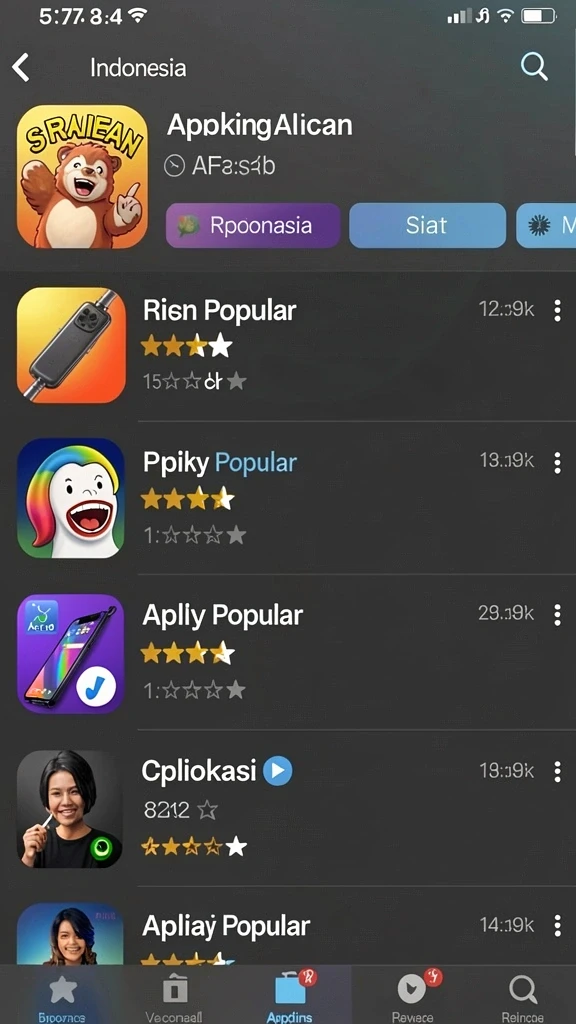Open the Reincoe search tab at bottom

tap(522, 995)
